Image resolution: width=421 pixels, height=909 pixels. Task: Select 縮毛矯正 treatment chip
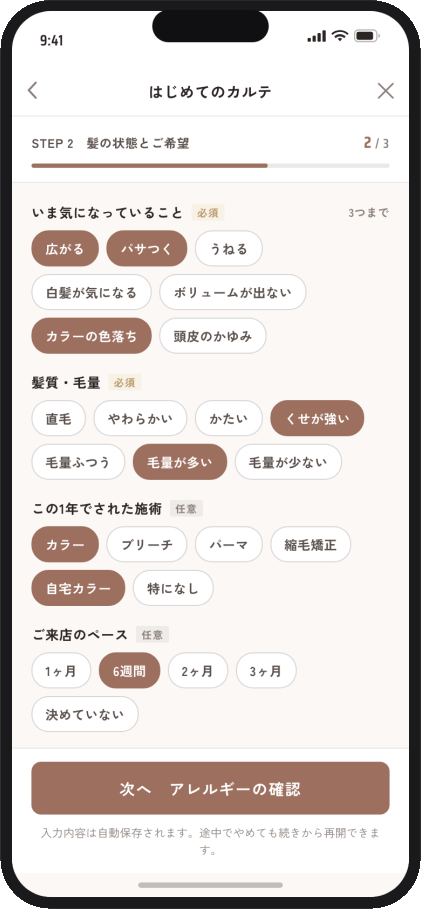click(311, 544)
